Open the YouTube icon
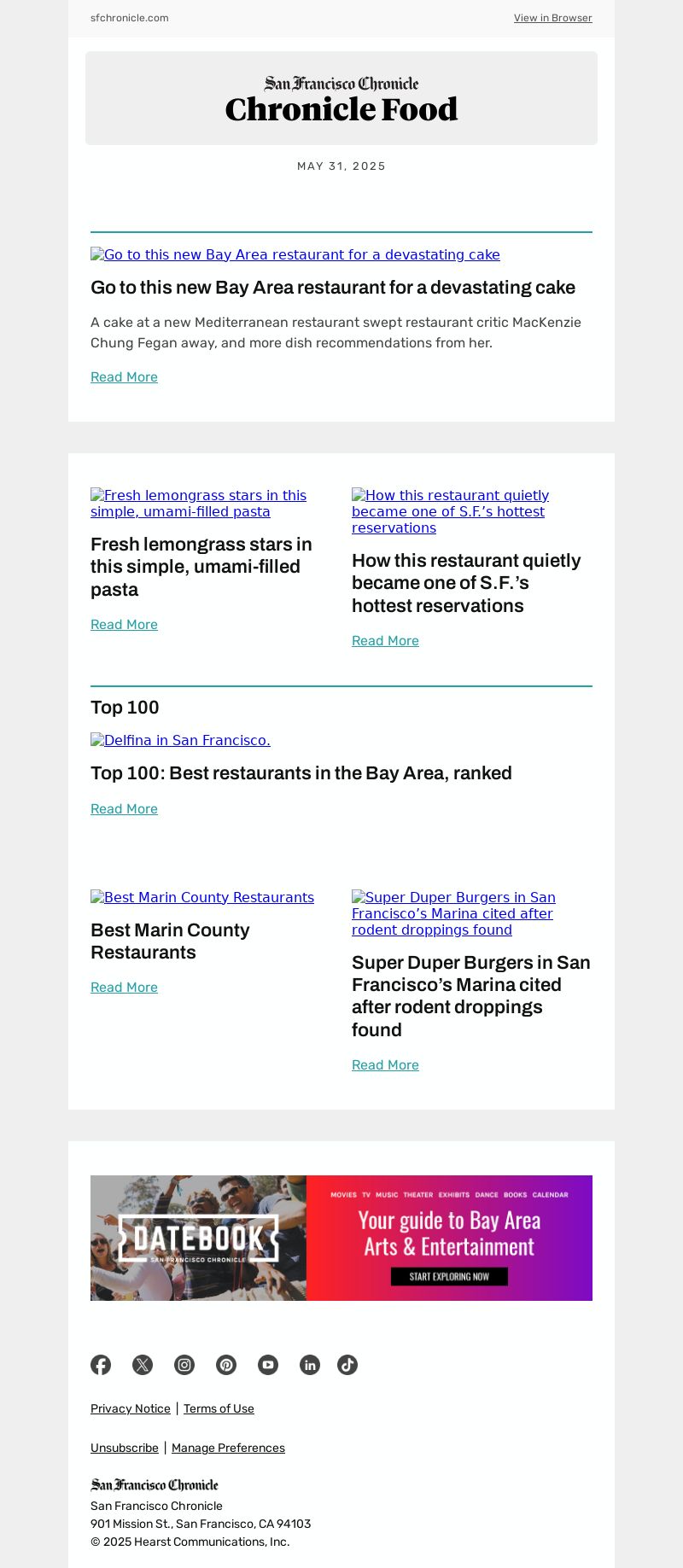Screen dimensions: 683x1568 [x=268, y=1365]
